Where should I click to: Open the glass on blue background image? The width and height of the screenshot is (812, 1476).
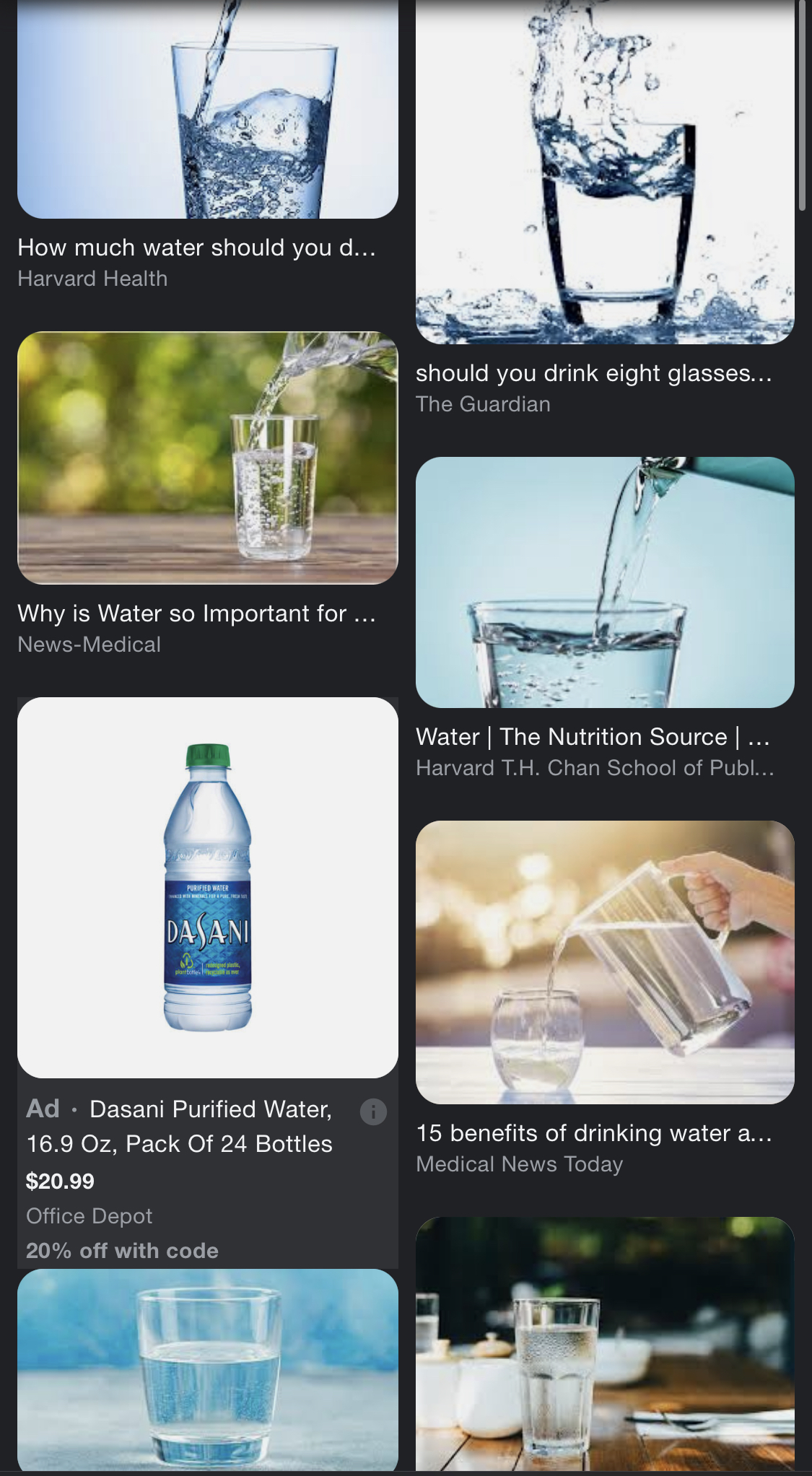pos(208,1370)
